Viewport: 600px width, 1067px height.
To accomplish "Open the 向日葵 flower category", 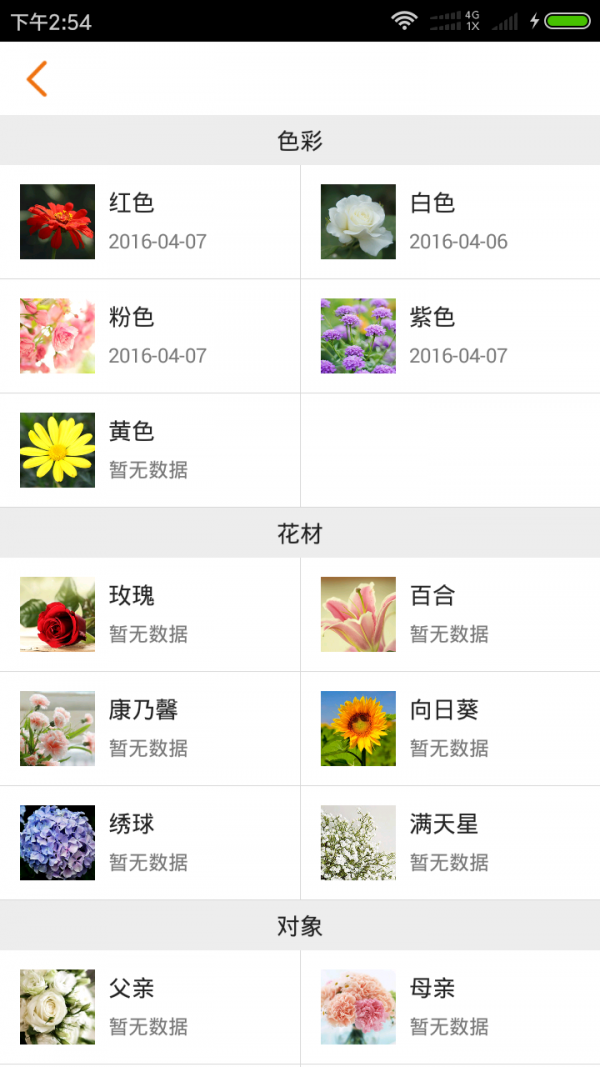I will [450, 728].
